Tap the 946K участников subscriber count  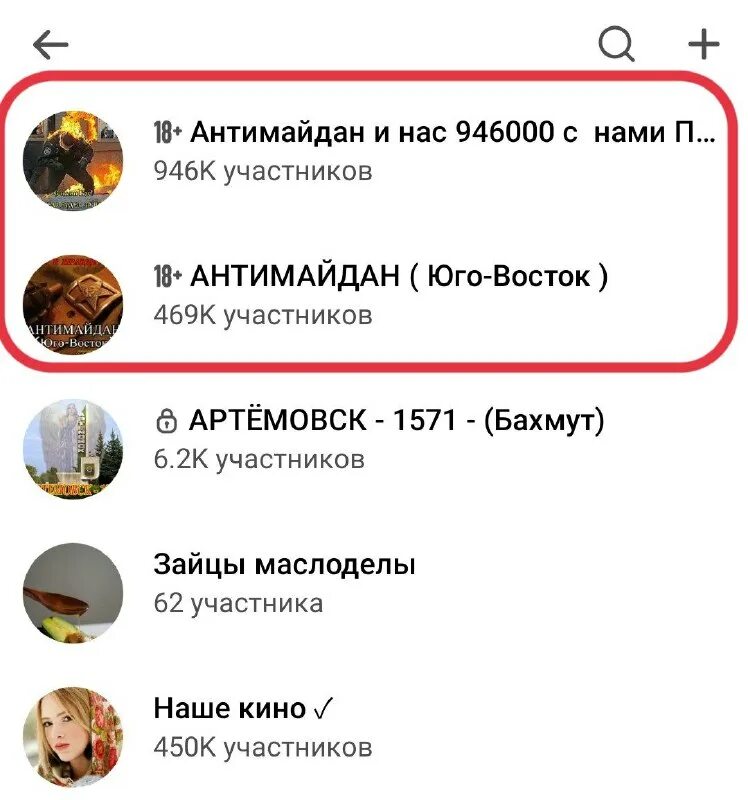coord(262,174)
